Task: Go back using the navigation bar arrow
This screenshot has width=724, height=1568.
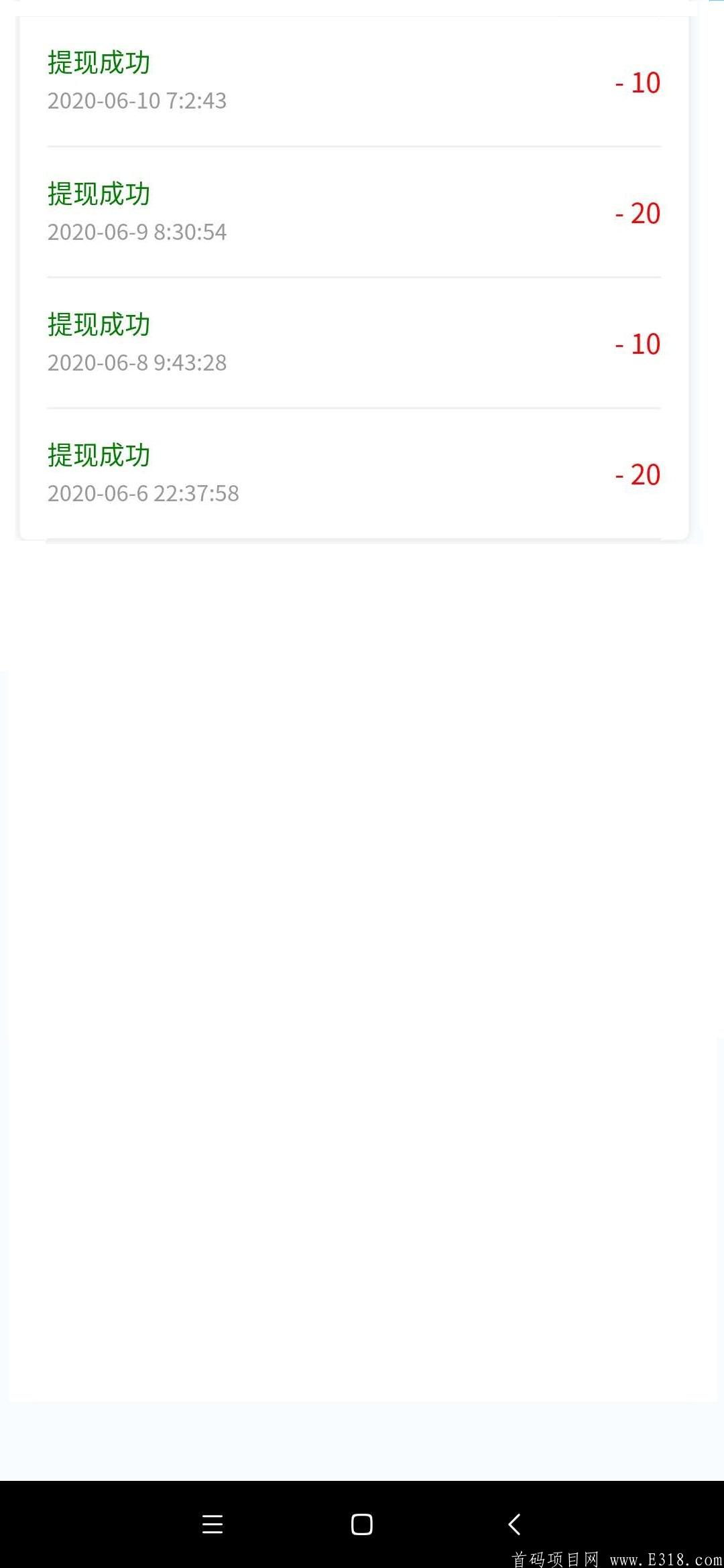Action: [x=514, y=1524]
